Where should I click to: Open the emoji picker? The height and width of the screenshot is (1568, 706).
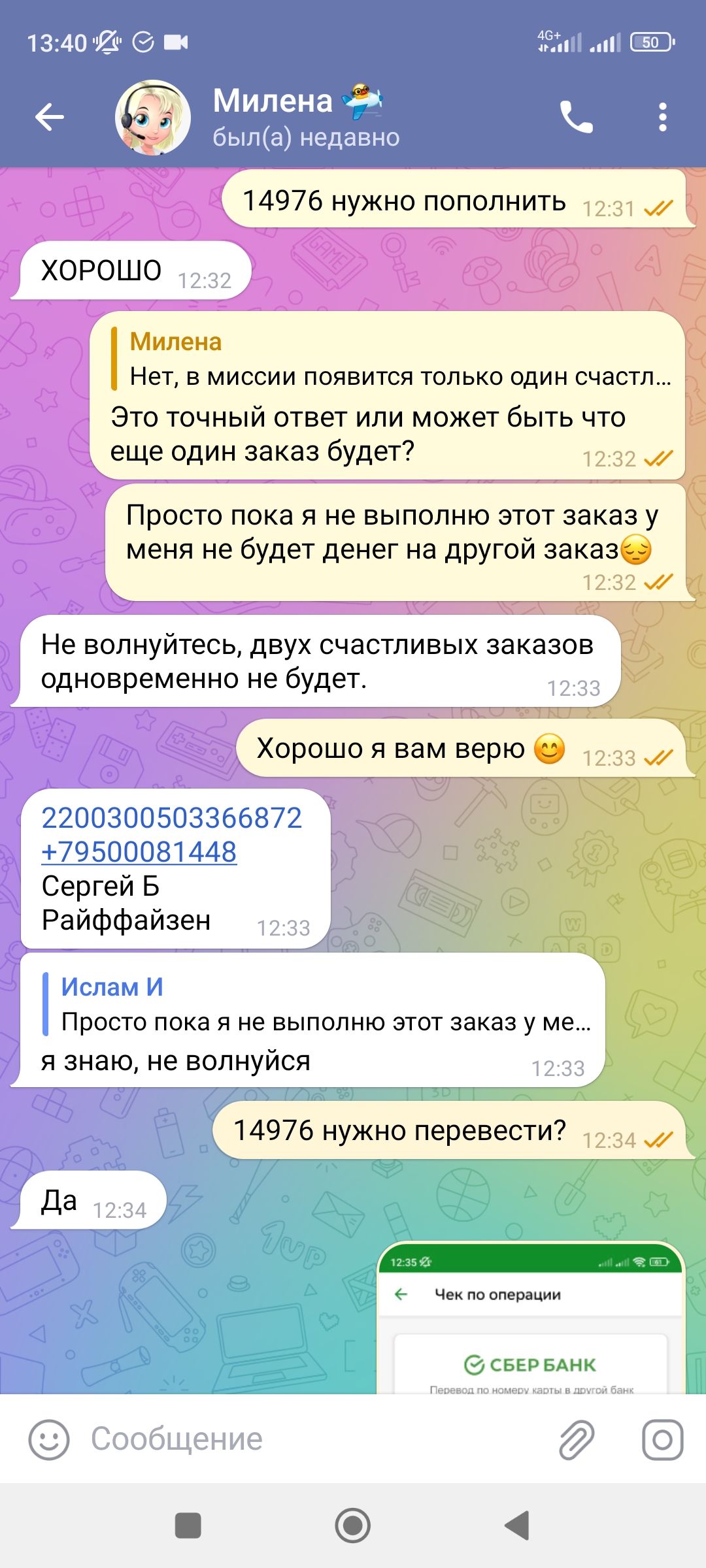(x=49, y=1439)
